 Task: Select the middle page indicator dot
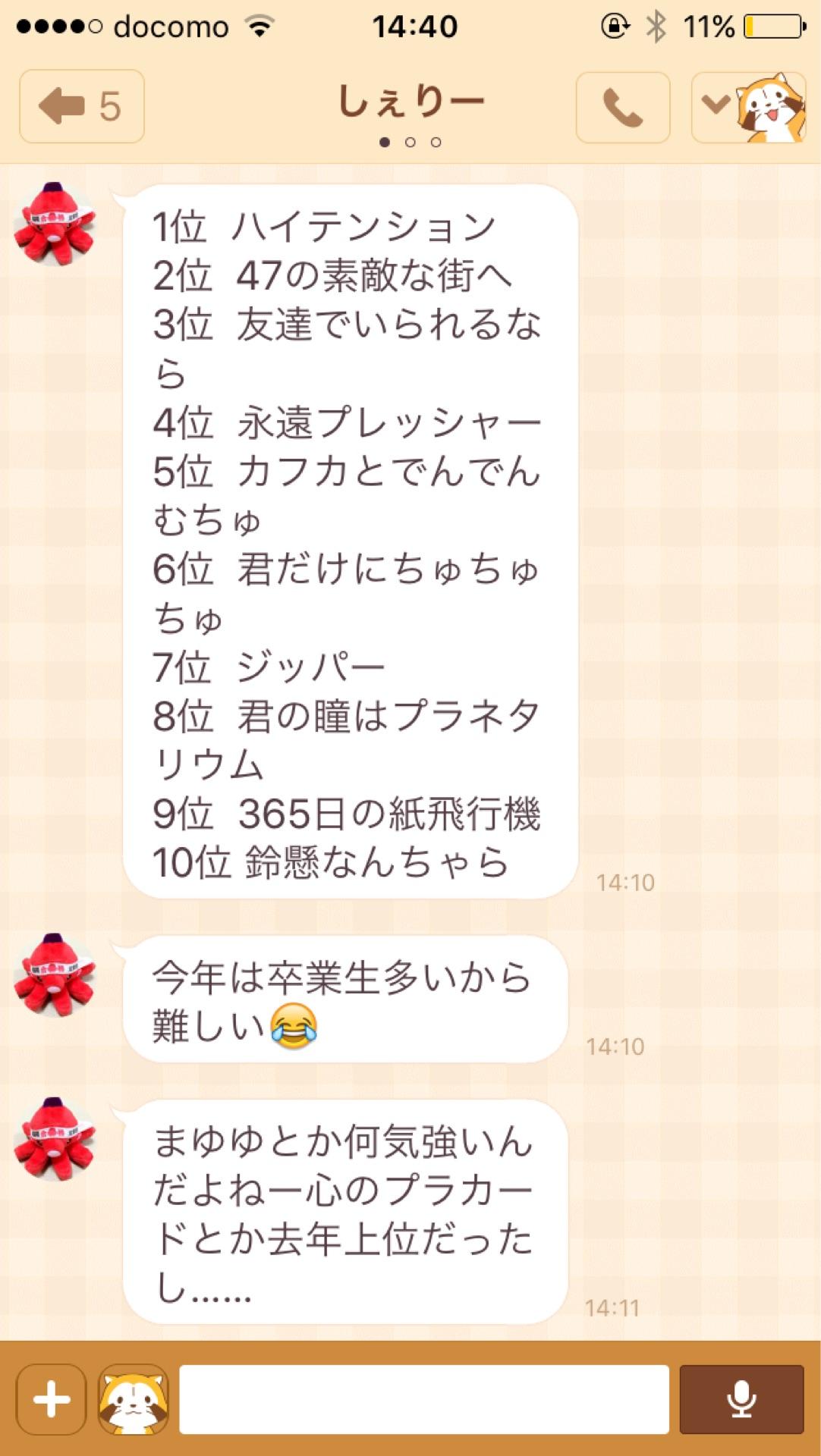(x=411, y=141)
